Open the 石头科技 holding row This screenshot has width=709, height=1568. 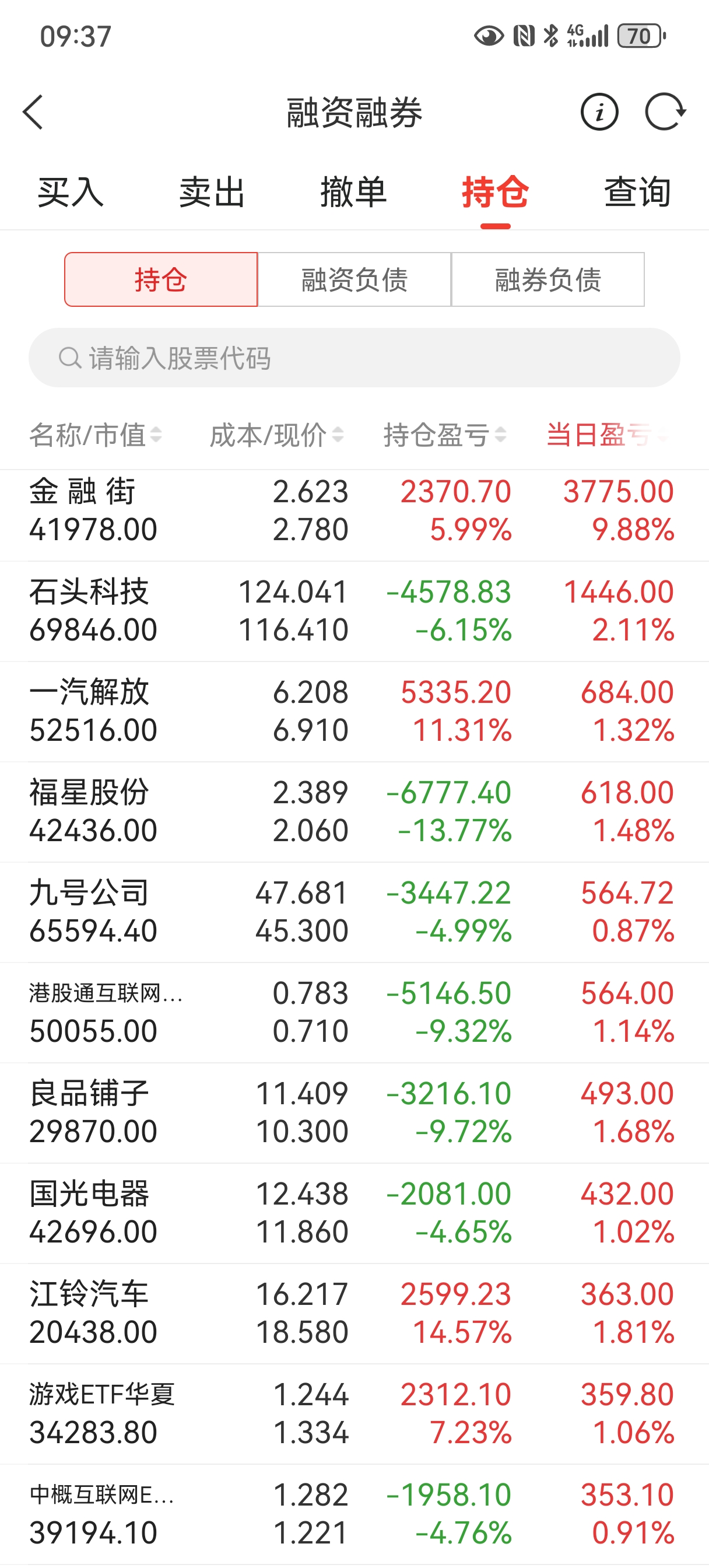click(354, 611)
